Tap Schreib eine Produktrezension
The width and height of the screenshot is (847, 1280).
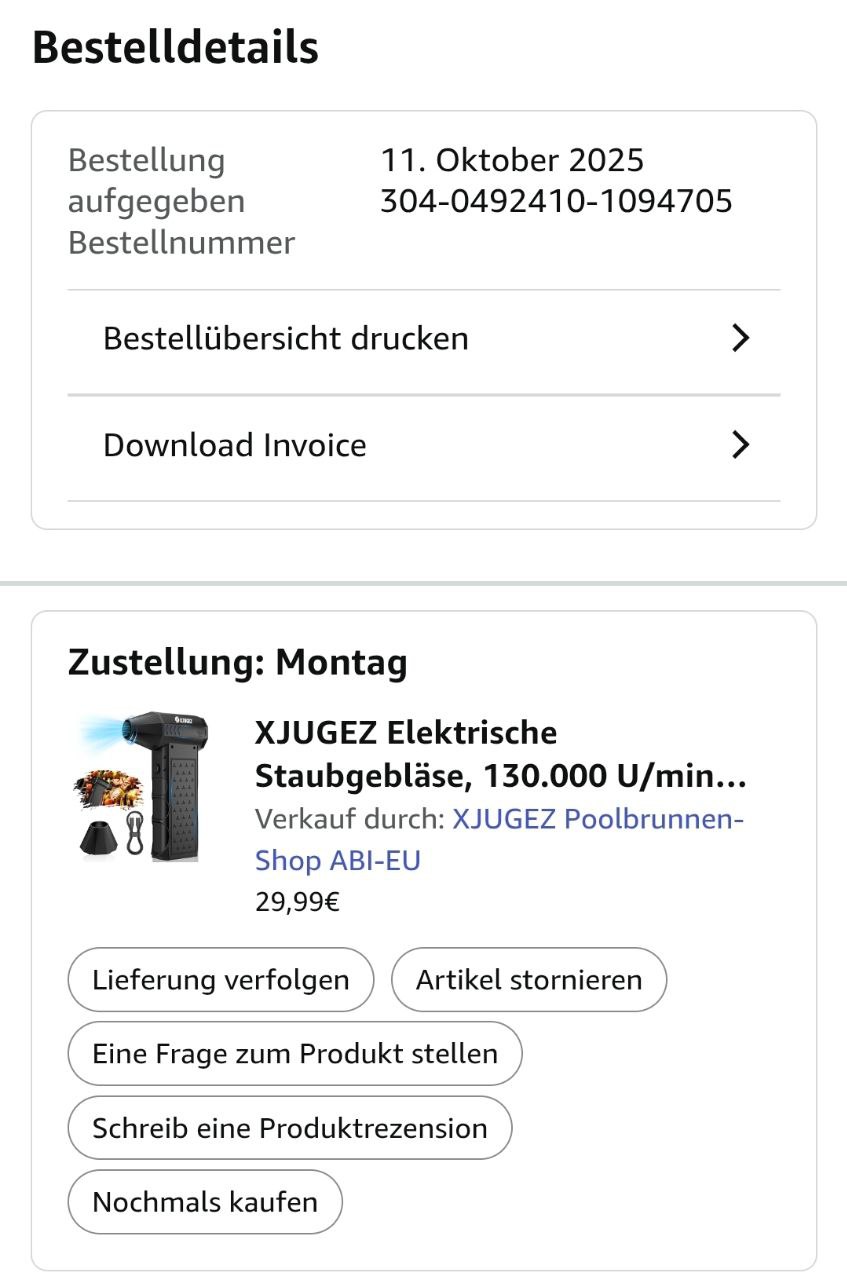tap(289, 1128)
